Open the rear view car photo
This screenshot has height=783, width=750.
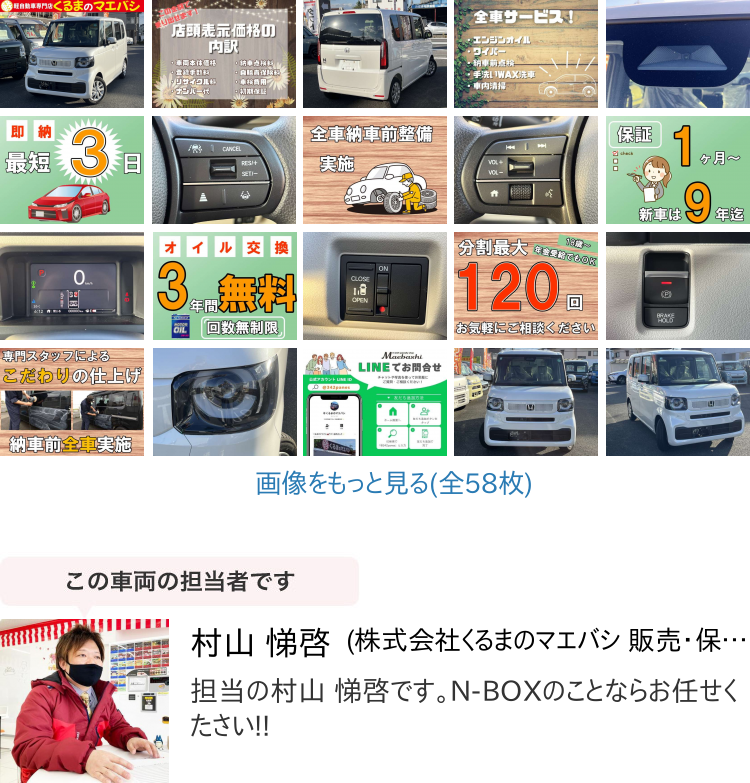coord(375,54)
